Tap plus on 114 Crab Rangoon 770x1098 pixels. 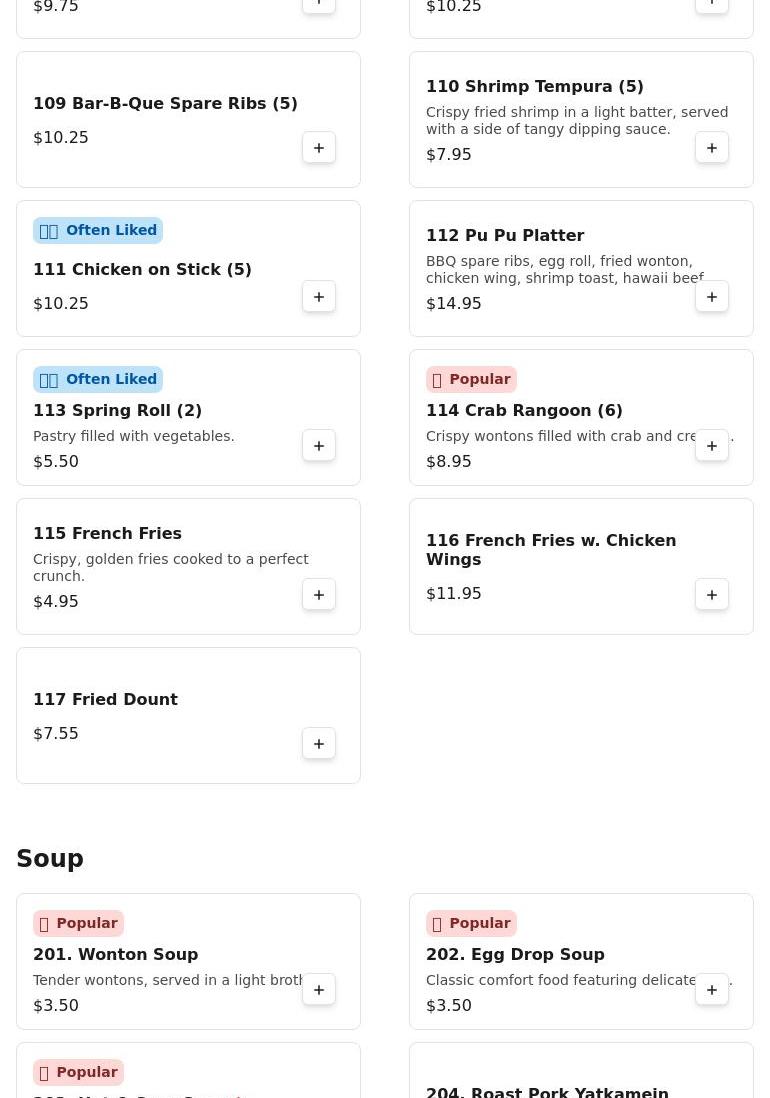(712, 446)
